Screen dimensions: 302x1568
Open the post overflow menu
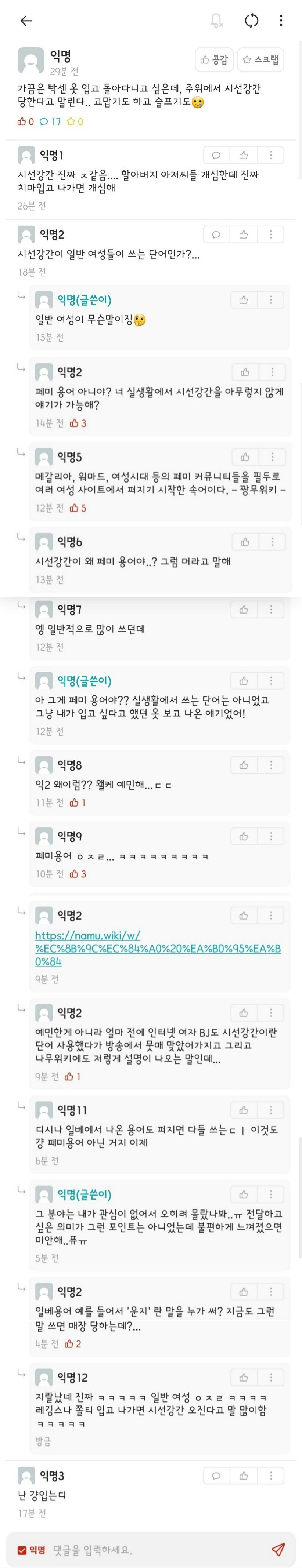[x=281, y=21]
